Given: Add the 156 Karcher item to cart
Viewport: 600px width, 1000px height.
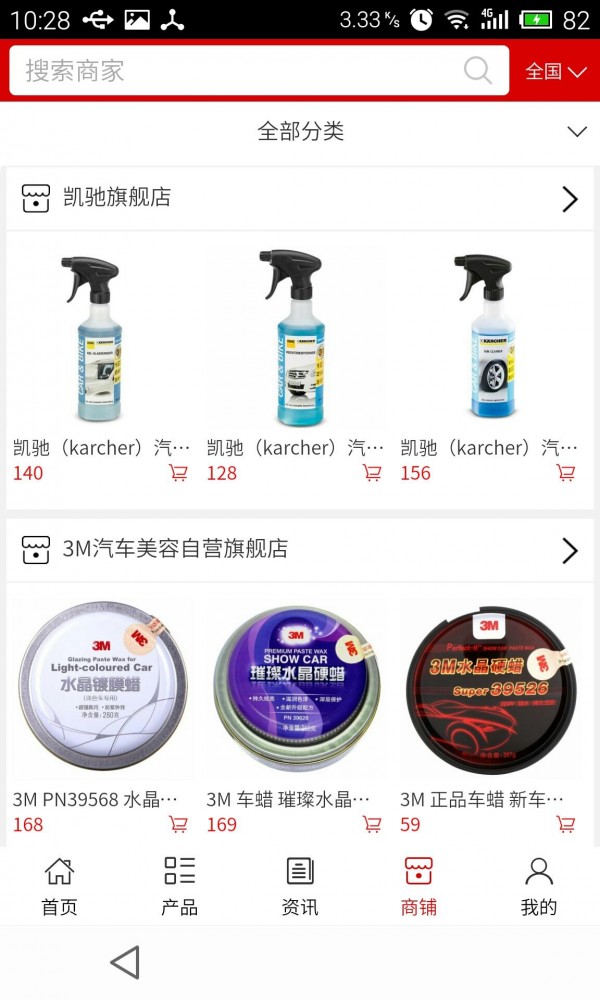Looking at the screenshot, I should pos(566,473).
